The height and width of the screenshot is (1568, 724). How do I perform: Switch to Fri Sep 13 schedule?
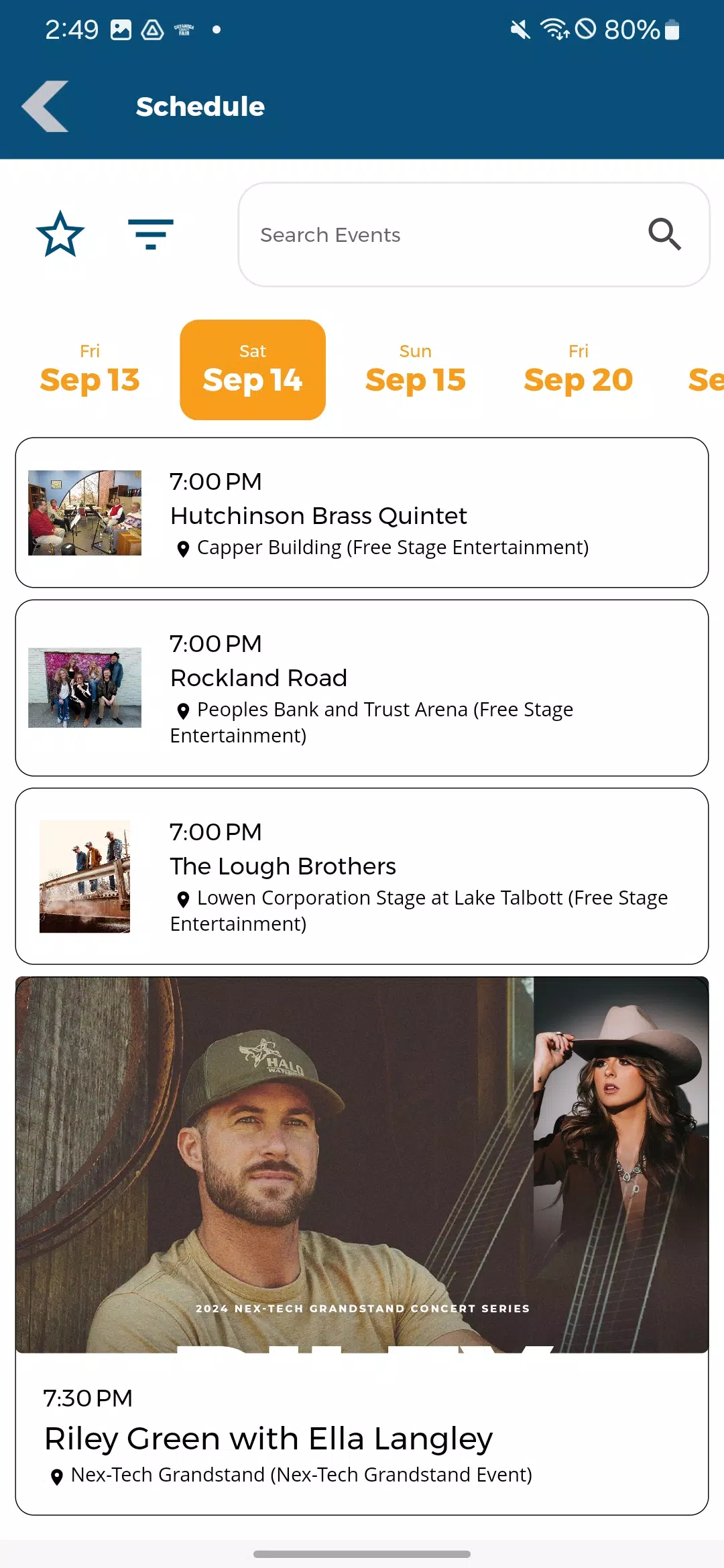90,369
